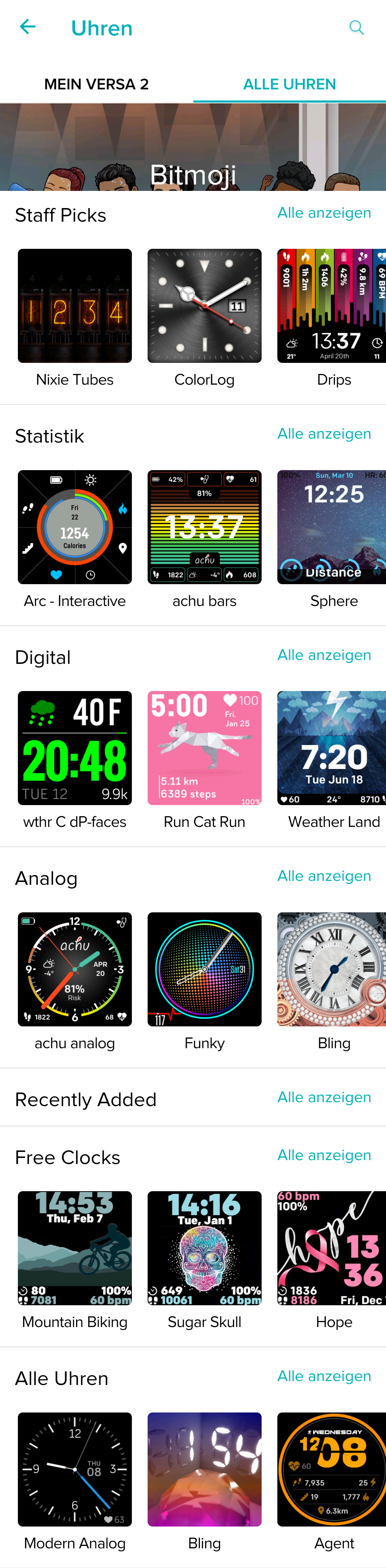Open the clock face search

(x=356, y=28)
